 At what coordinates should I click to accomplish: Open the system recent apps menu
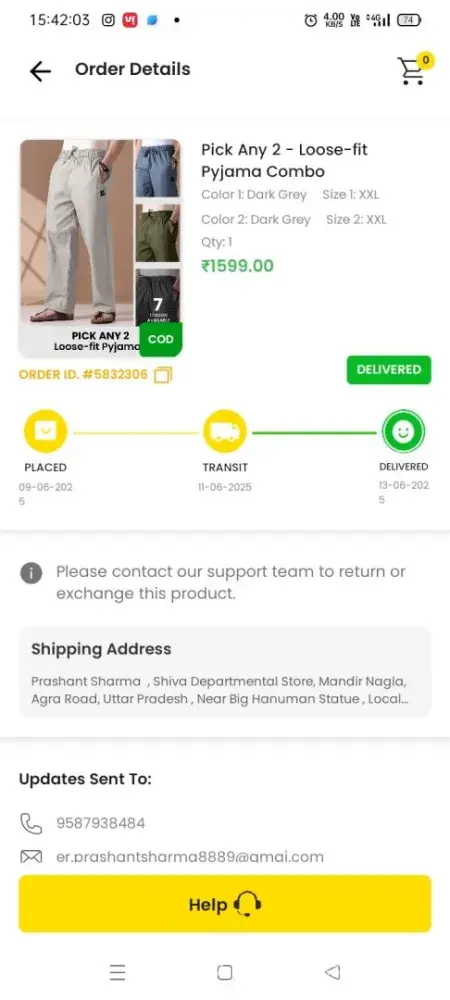tap(117, 972)
